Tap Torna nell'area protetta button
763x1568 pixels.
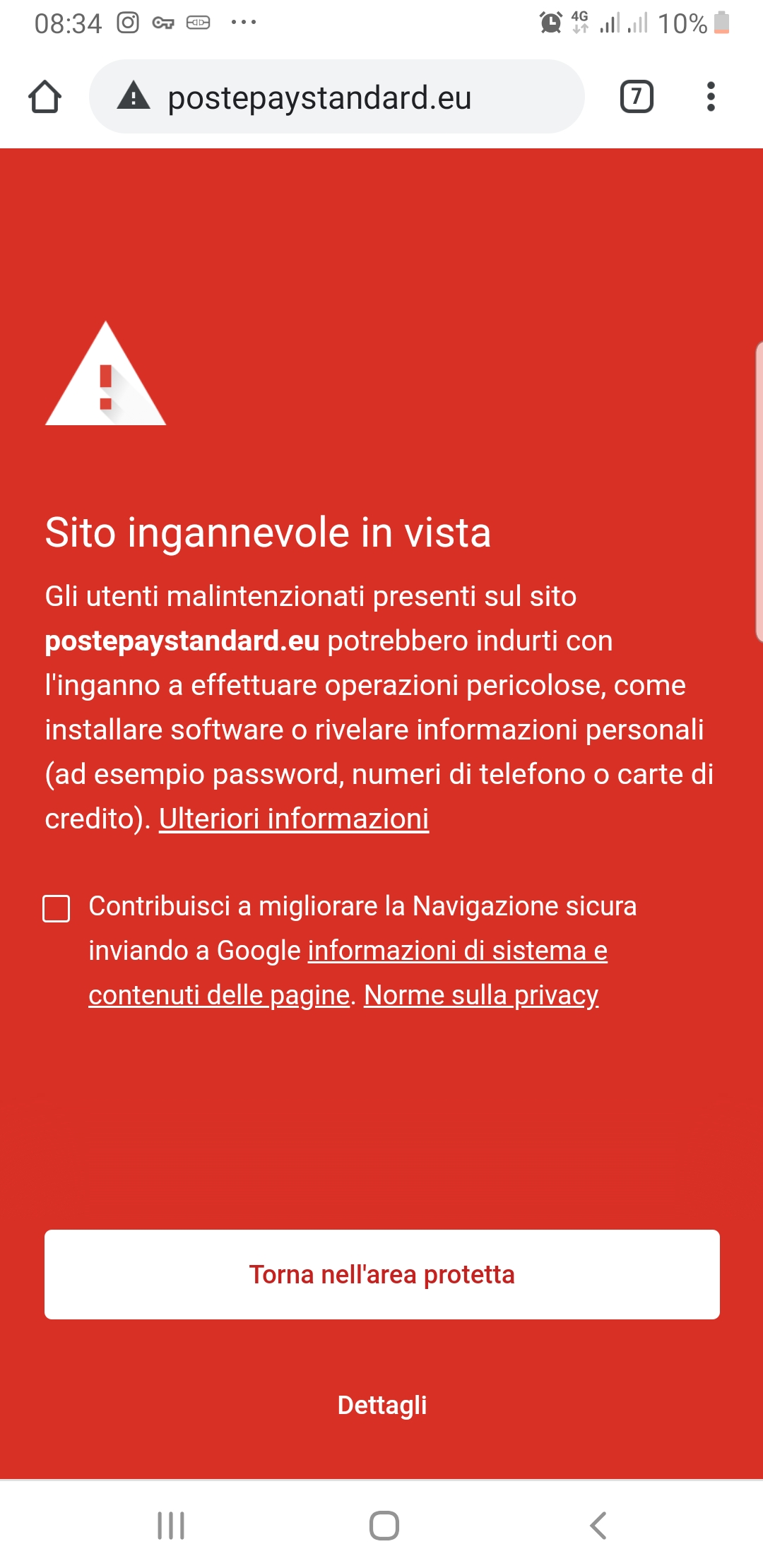pos(382,1274)
